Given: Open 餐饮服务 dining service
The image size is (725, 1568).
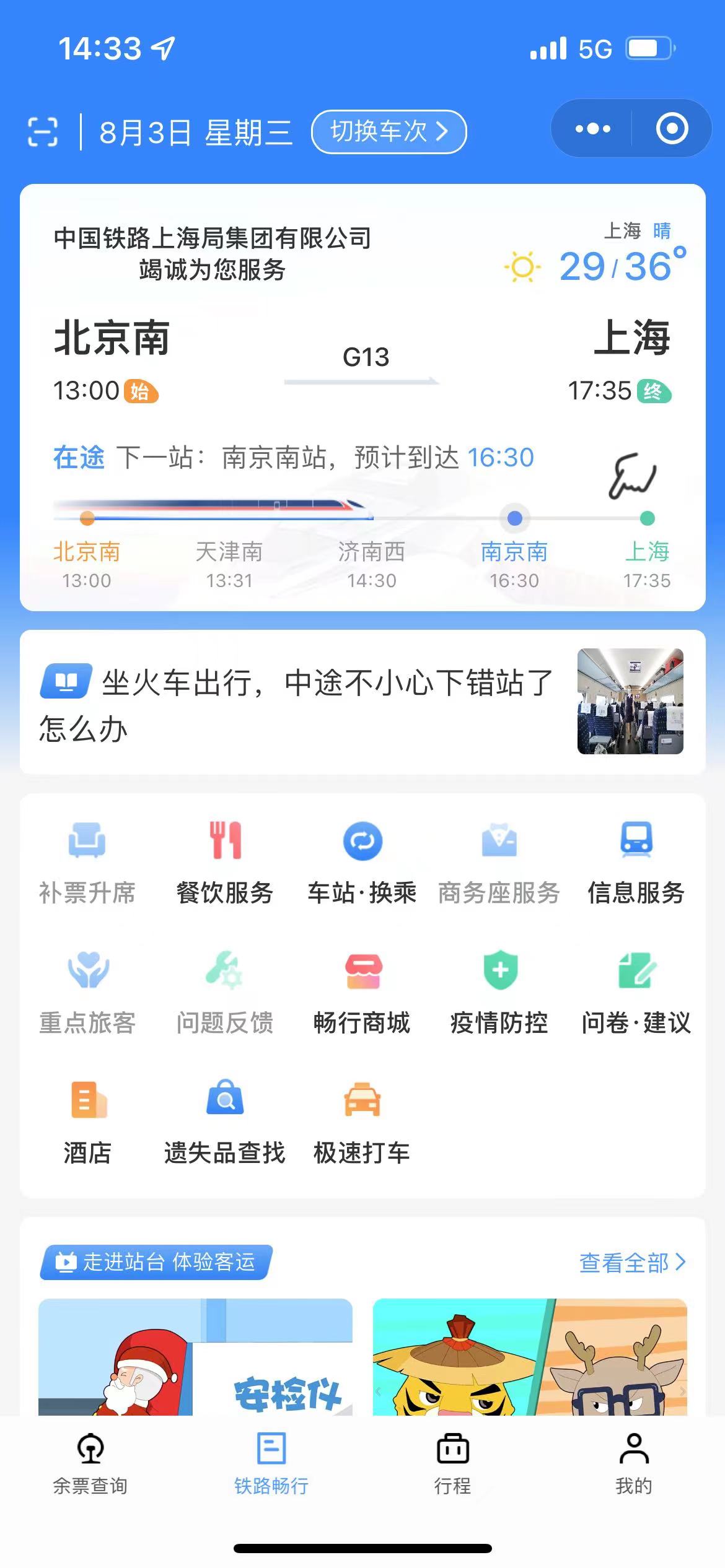Looking at the screenshot, I should coord(225,863).
